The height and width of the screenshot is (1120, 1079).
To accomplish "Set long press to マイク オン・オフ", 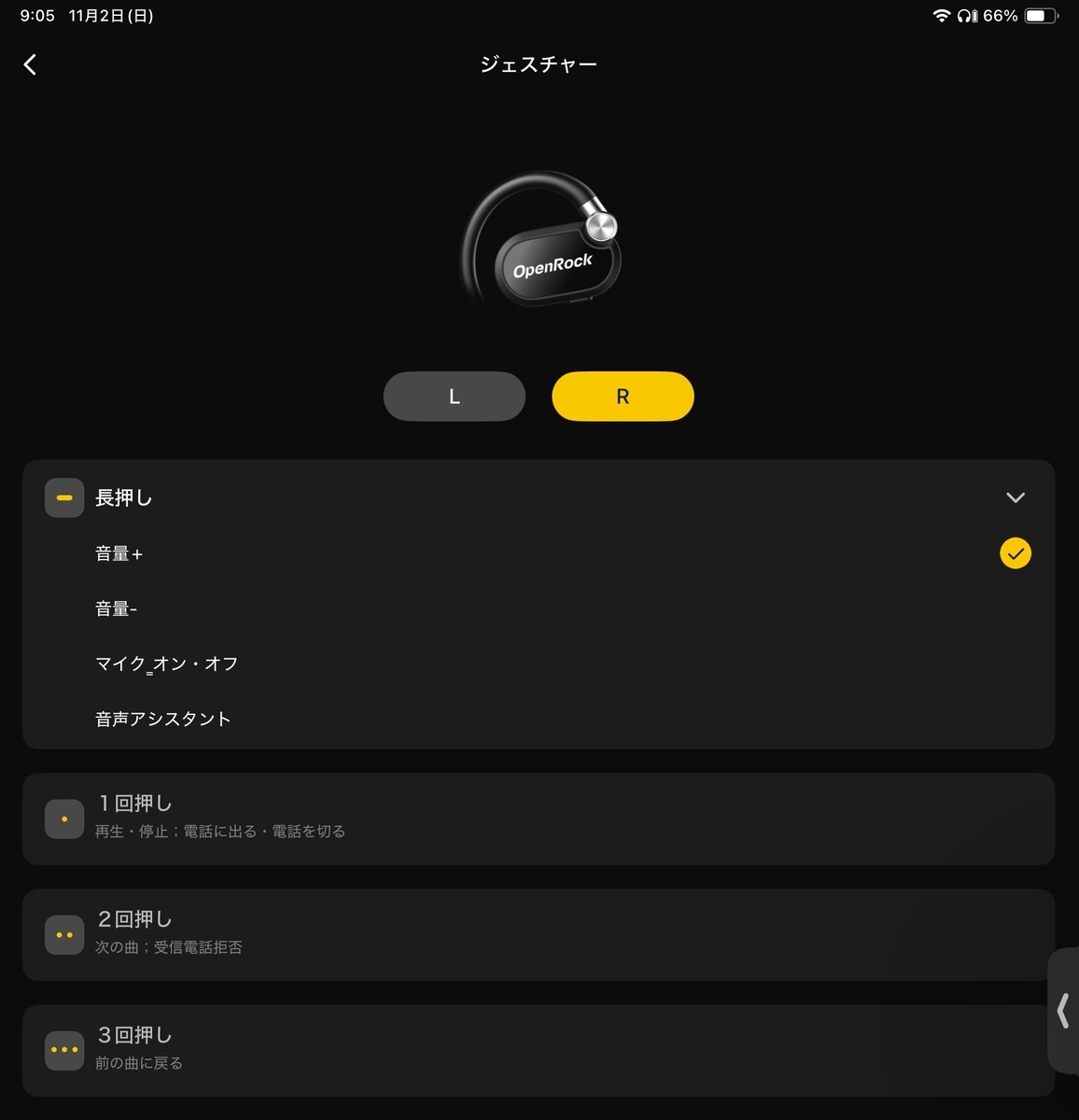I will point(167,664).
